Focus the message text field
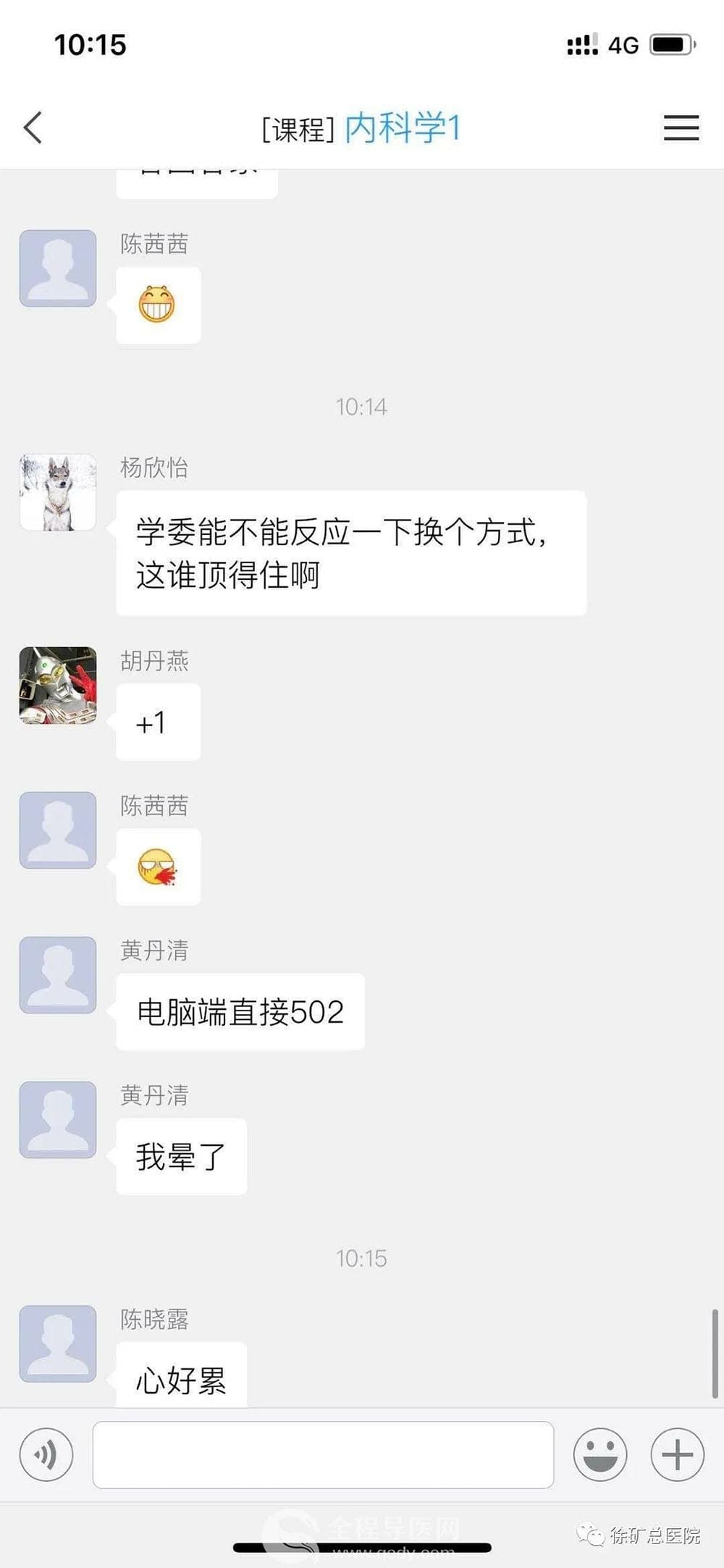 tap(323, 1454)
